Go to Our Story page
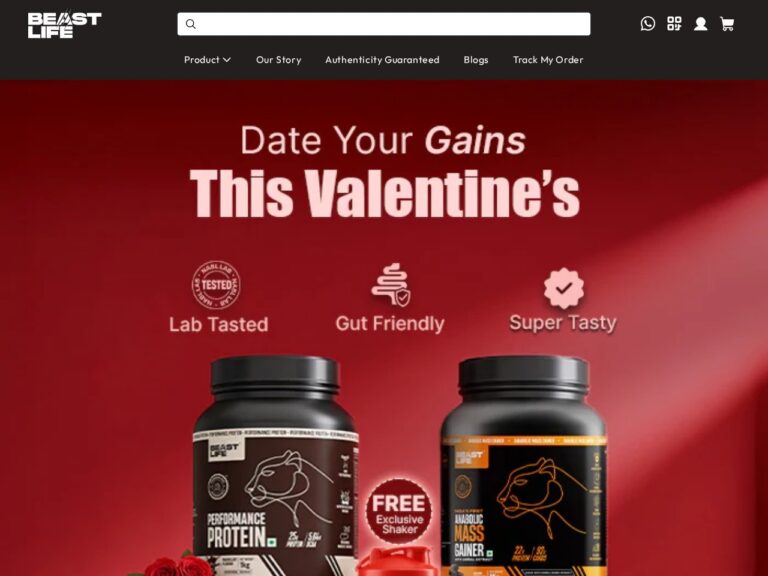 [278, 60]
